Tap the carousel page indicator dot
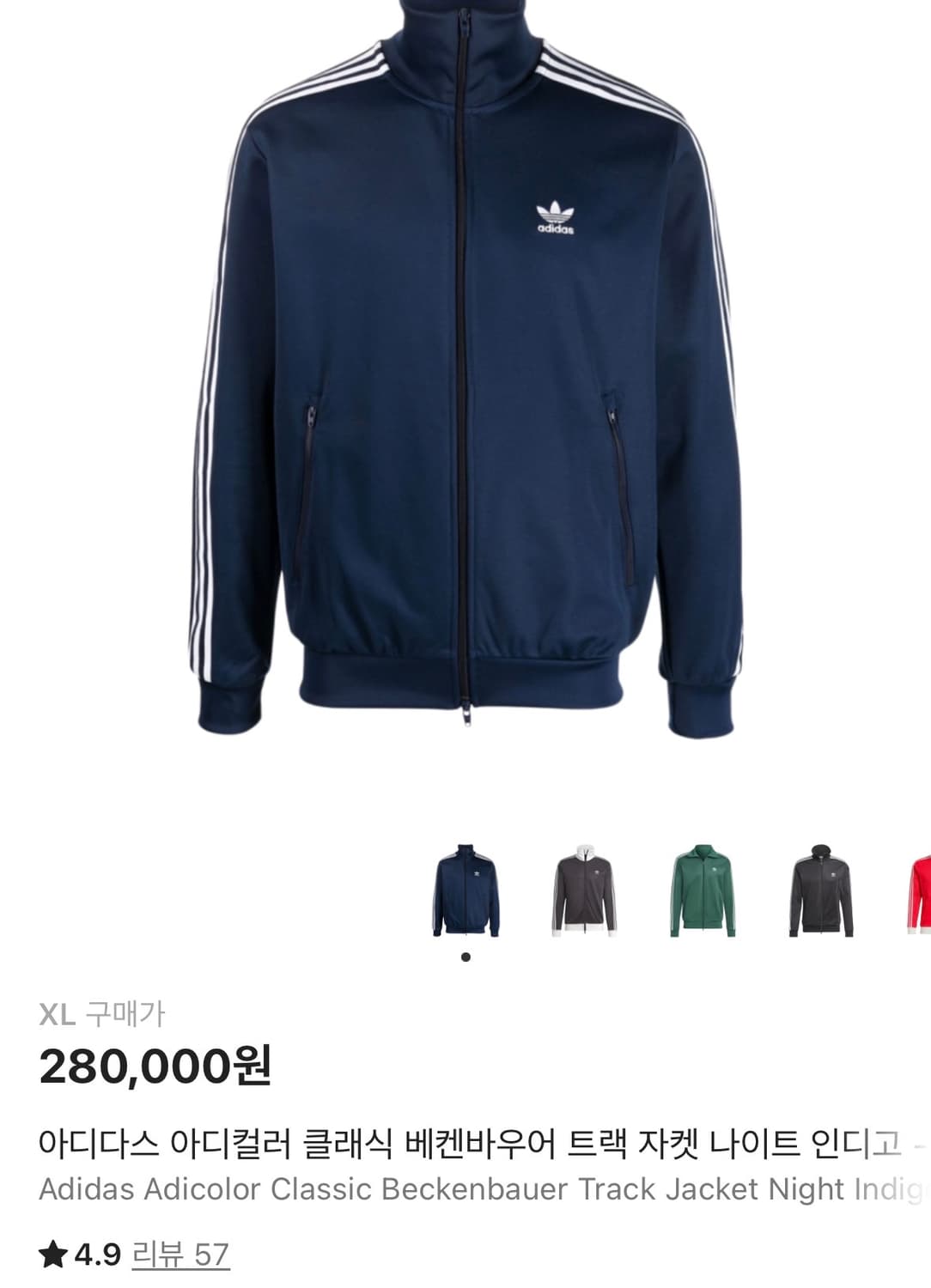Screen dimensions: 931x1288 [x=466, y=957]
